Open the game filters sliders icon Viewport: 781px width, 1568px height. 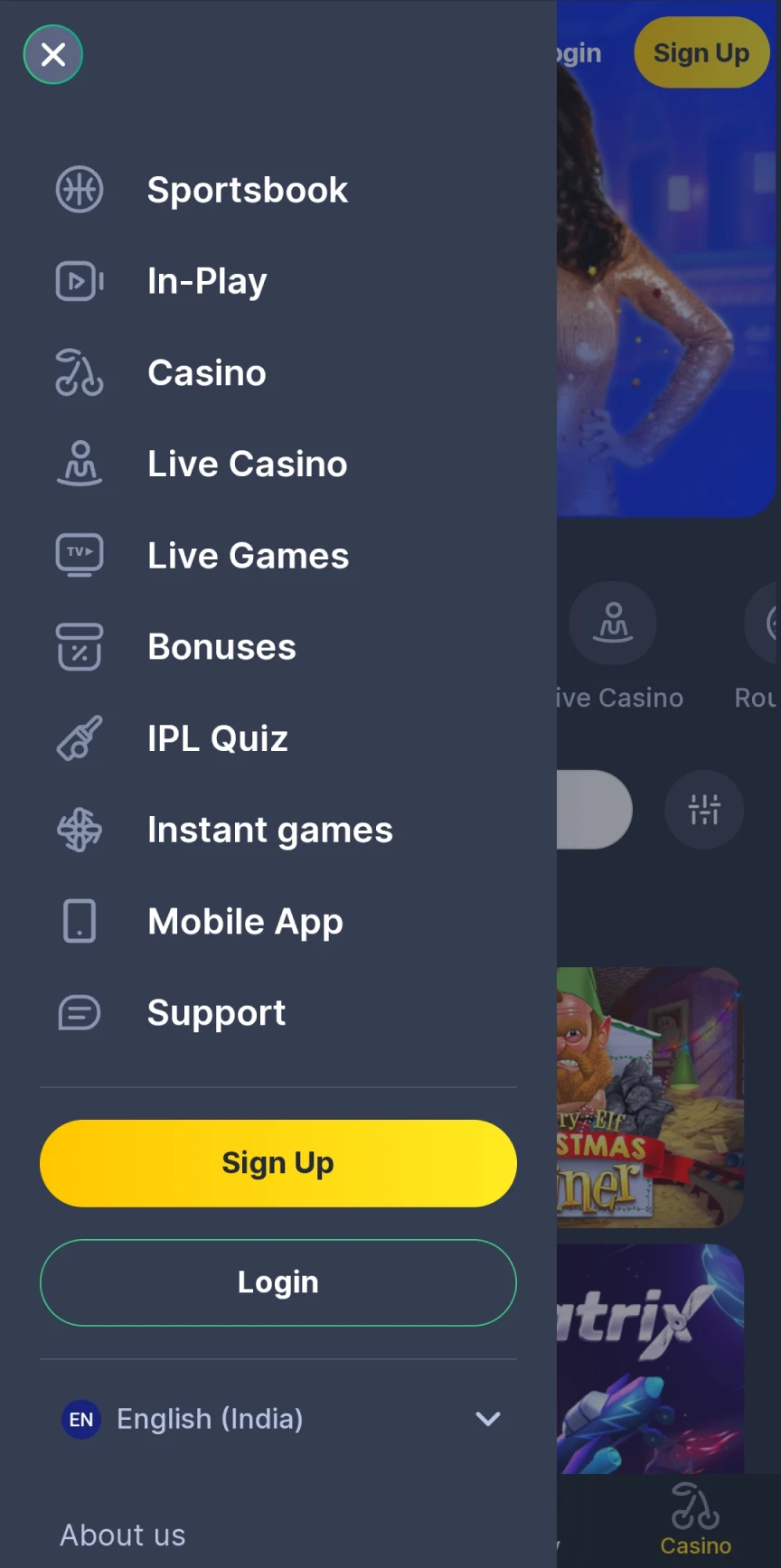pyautogui.click(x=704, y=810)
